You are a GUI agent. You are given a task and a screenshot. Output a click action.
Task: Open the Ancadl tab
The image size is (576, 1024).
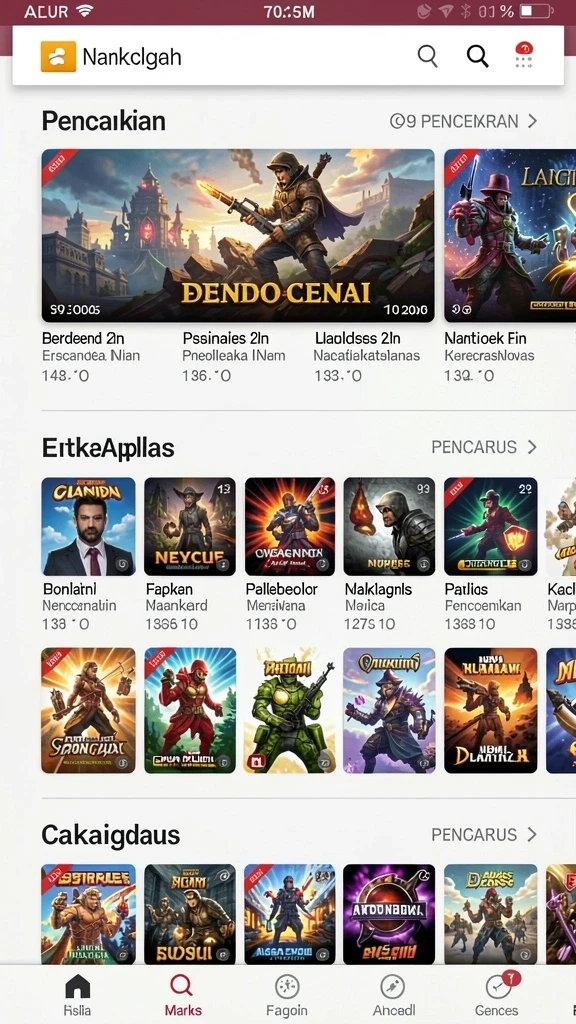[393, 995]
